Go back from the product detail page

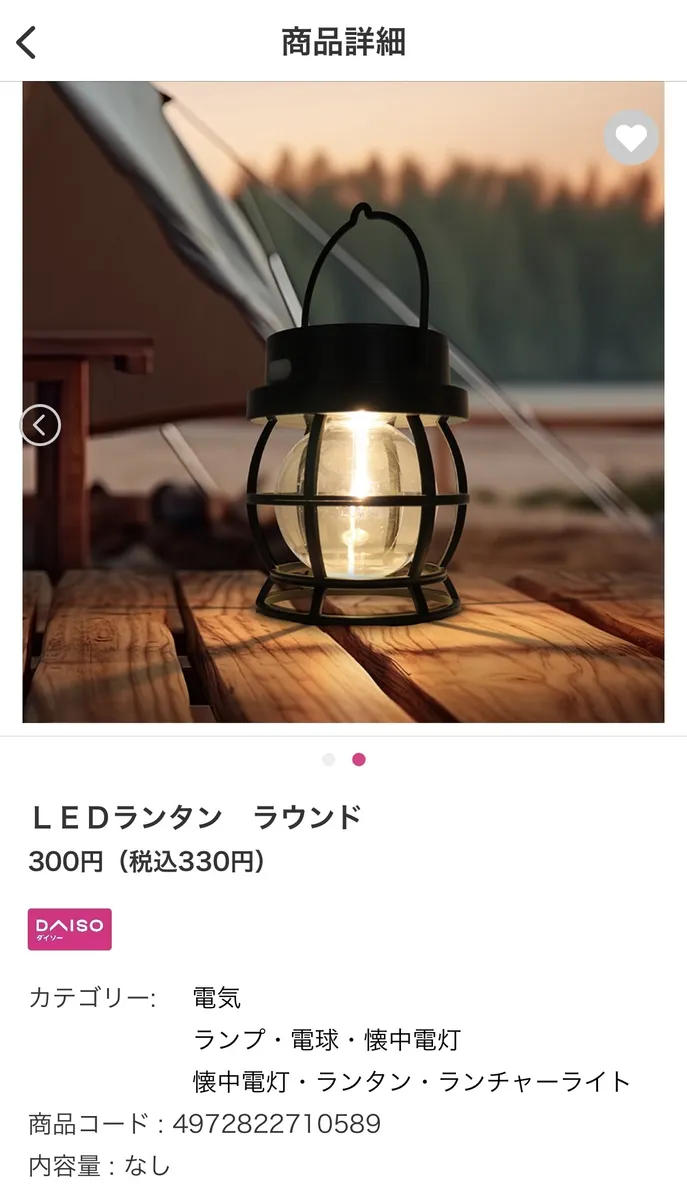click(x=27, y=42)
